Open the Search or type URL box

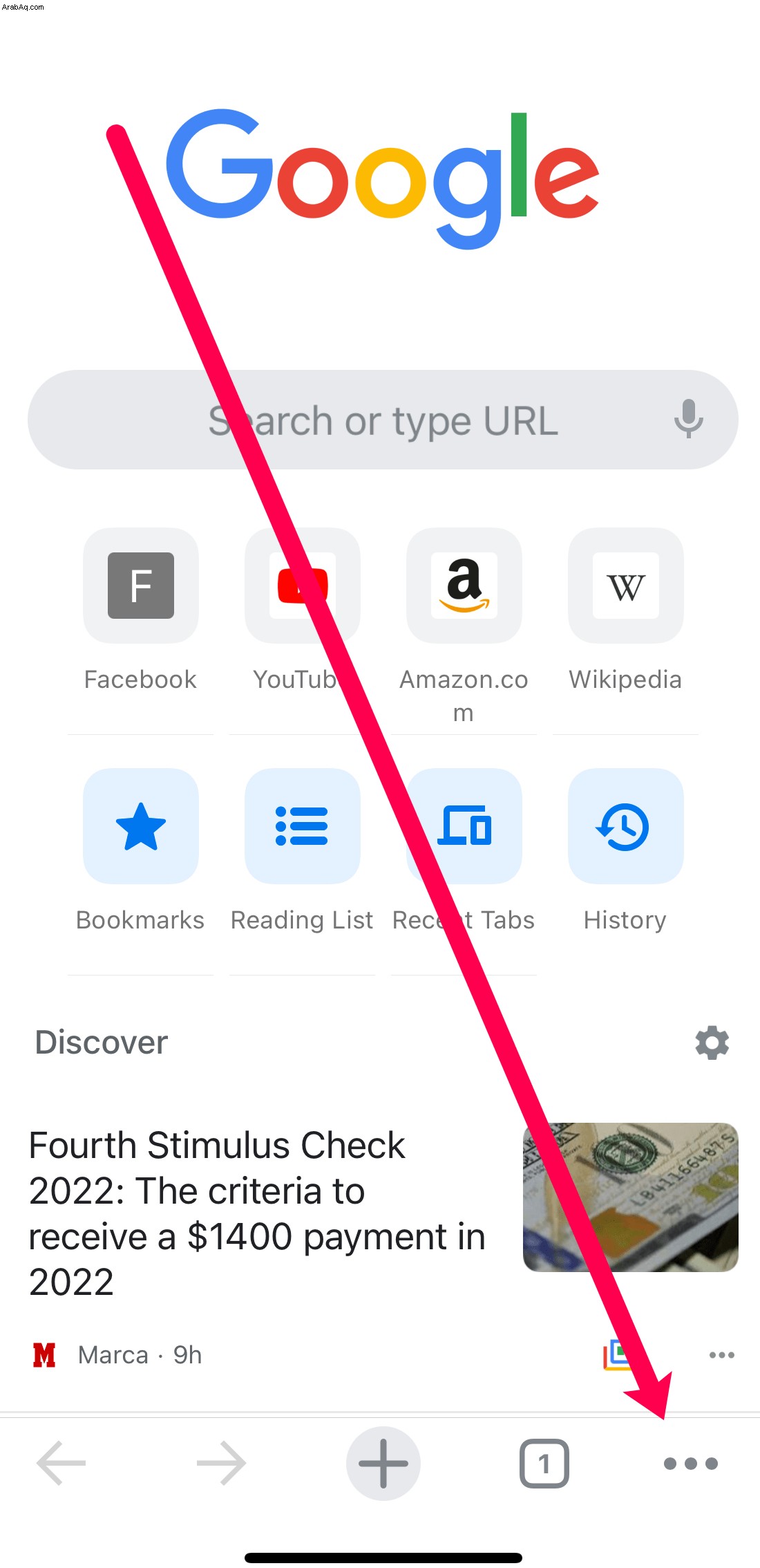click(x=383, y=420)
